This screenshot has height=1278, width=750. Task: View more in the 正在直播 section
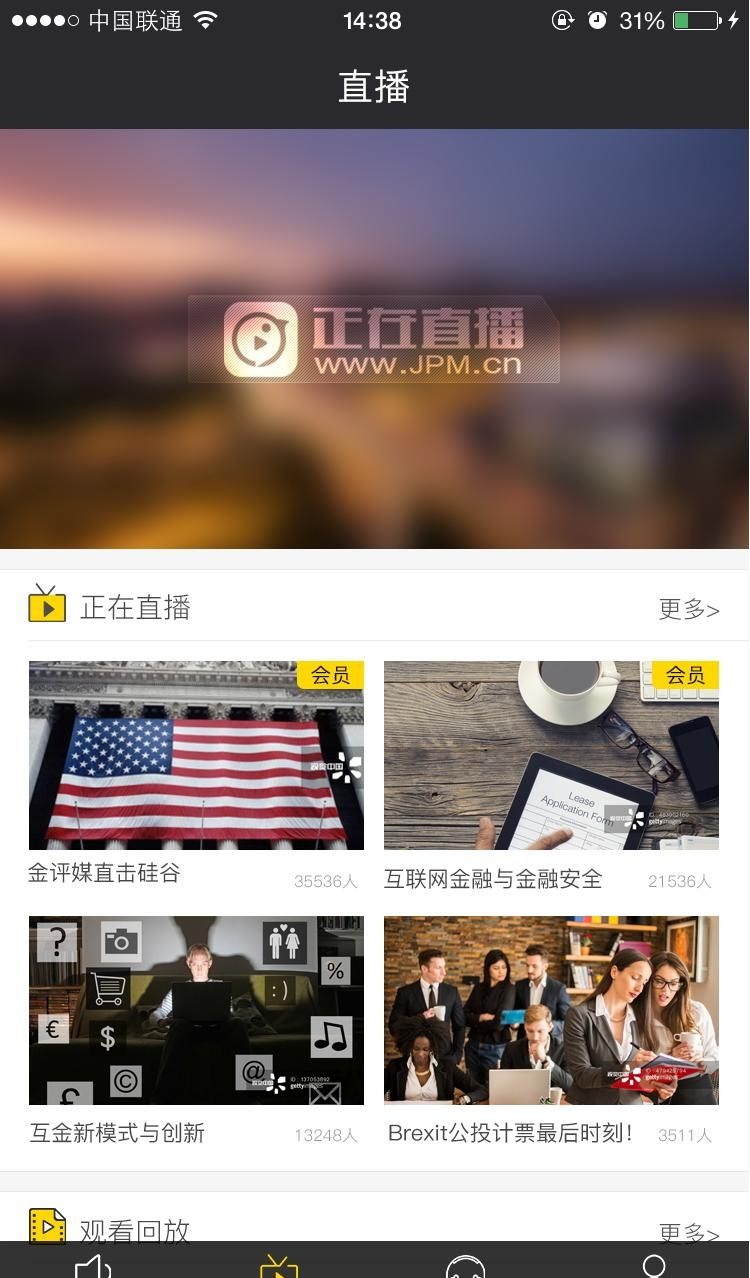[x=688, y=609]
